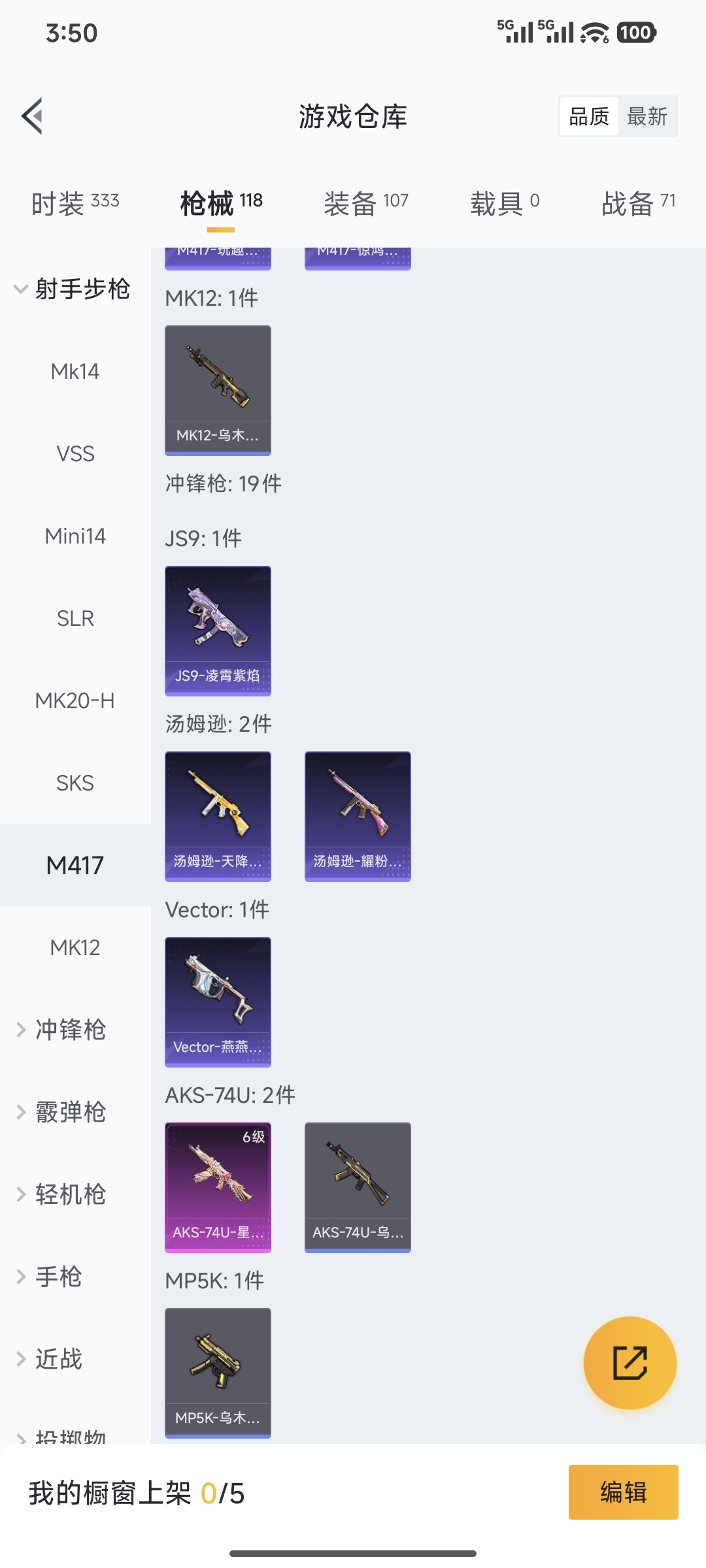Switch sorting to 品质
The image size is (706, 1568).
(x=587, y=116)
